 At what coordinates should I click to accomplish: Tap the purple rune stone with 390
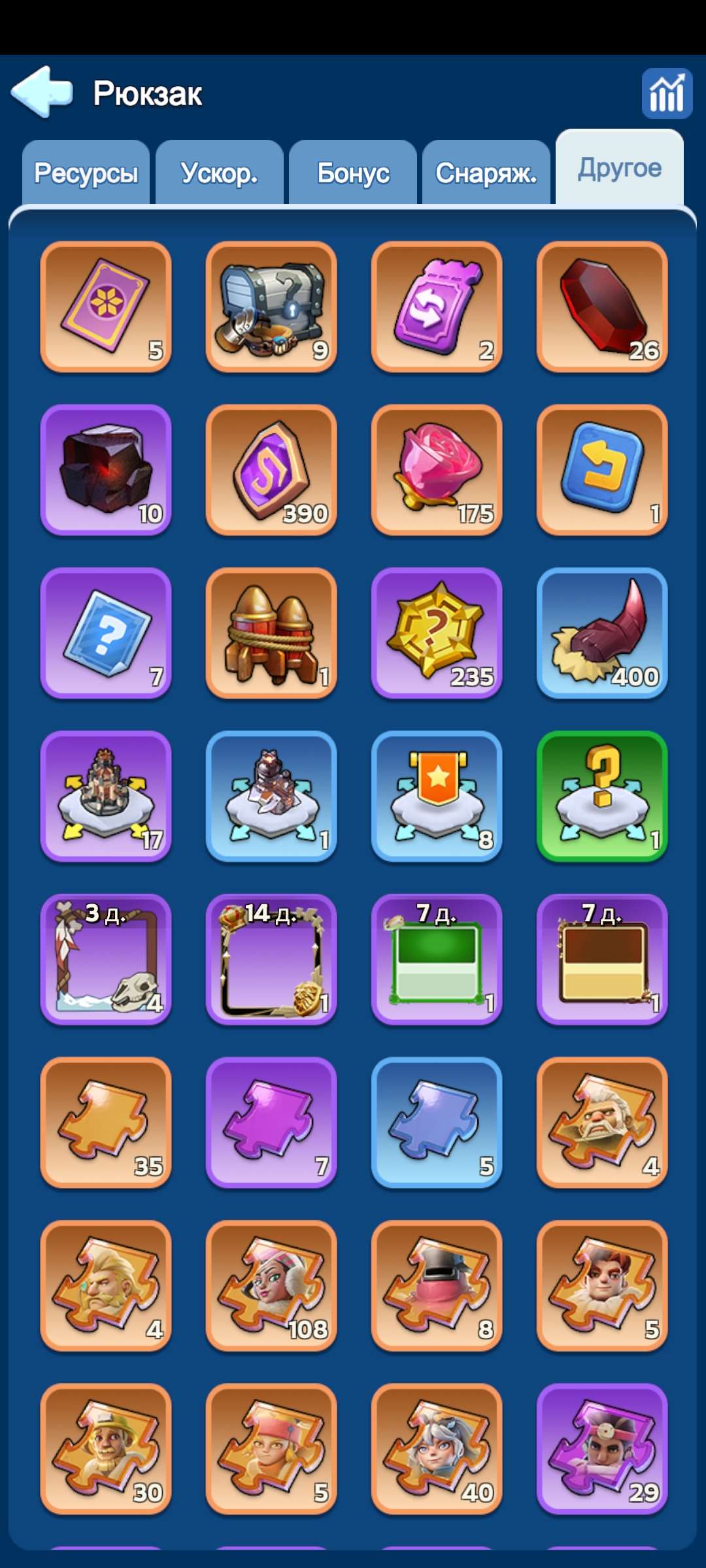click(271, 470)
